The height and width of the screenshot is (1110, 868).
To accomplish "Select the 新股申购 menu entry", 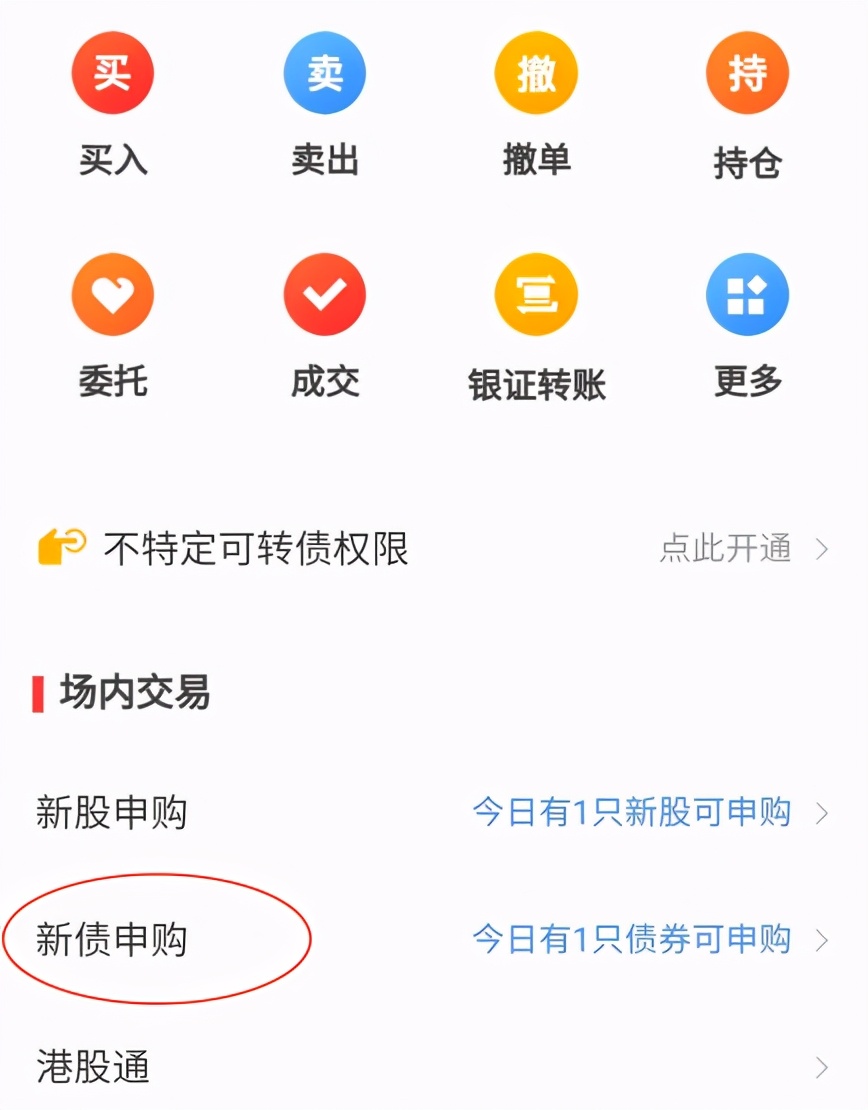I will [109, 812].
